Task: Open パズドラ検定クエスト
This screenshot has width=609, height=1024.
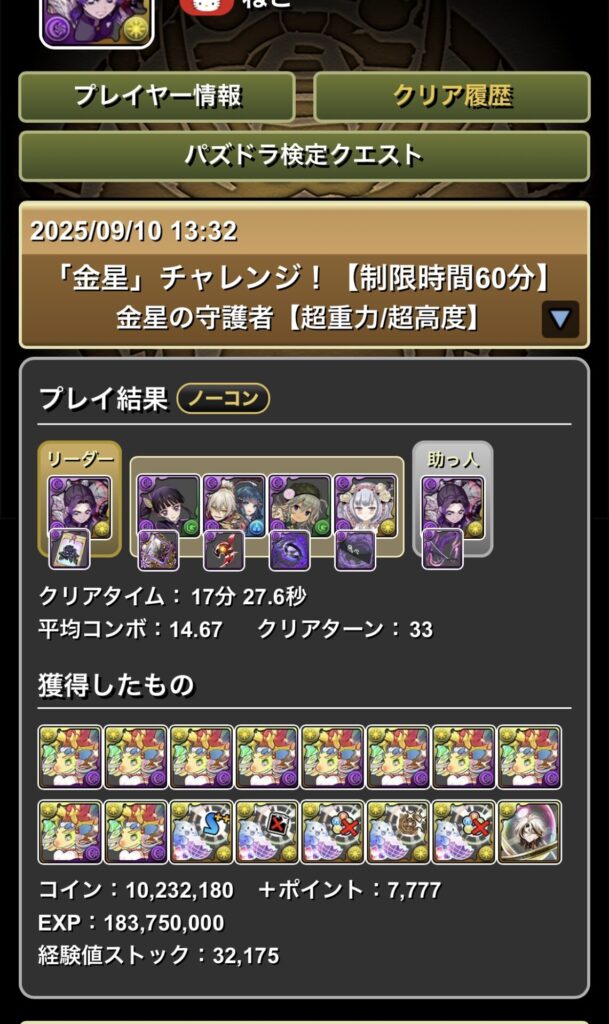Action: click(x=304, y=156)
